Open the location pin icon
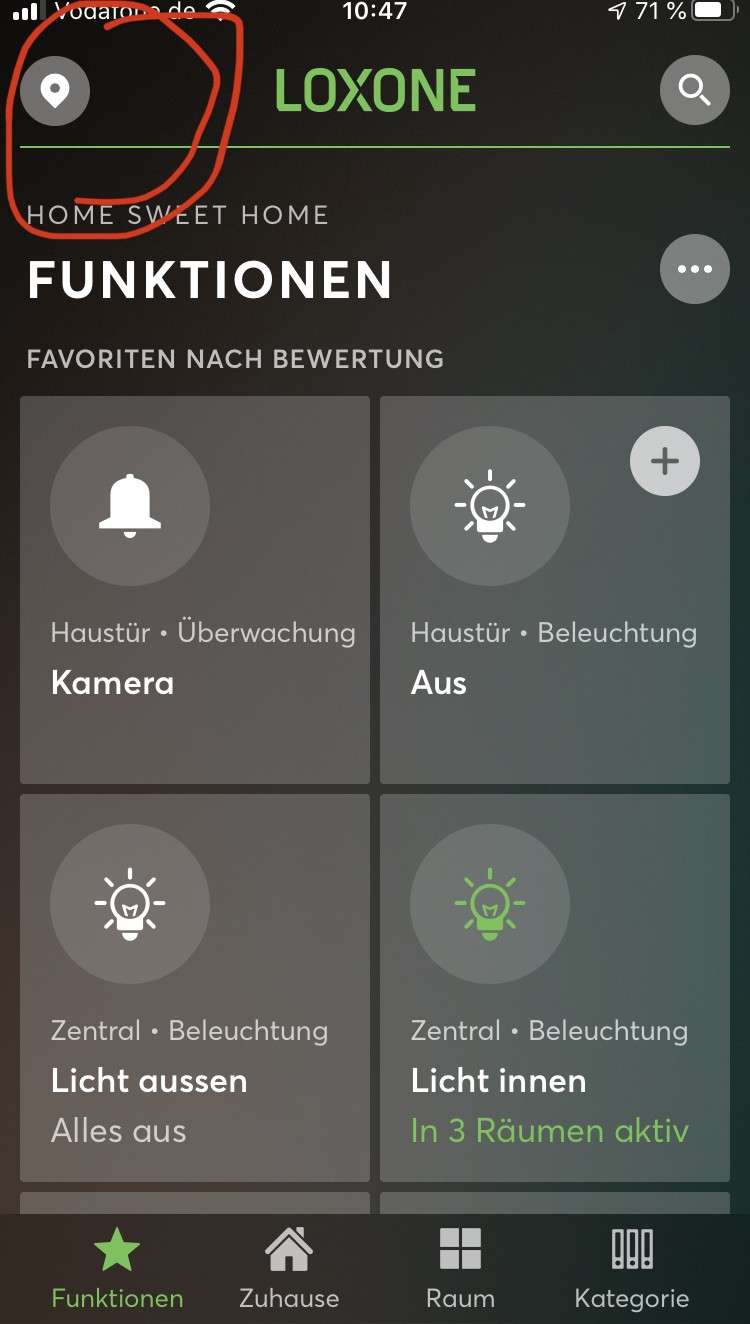Viewport: 750px width, 1324px height. click(55, 91)
